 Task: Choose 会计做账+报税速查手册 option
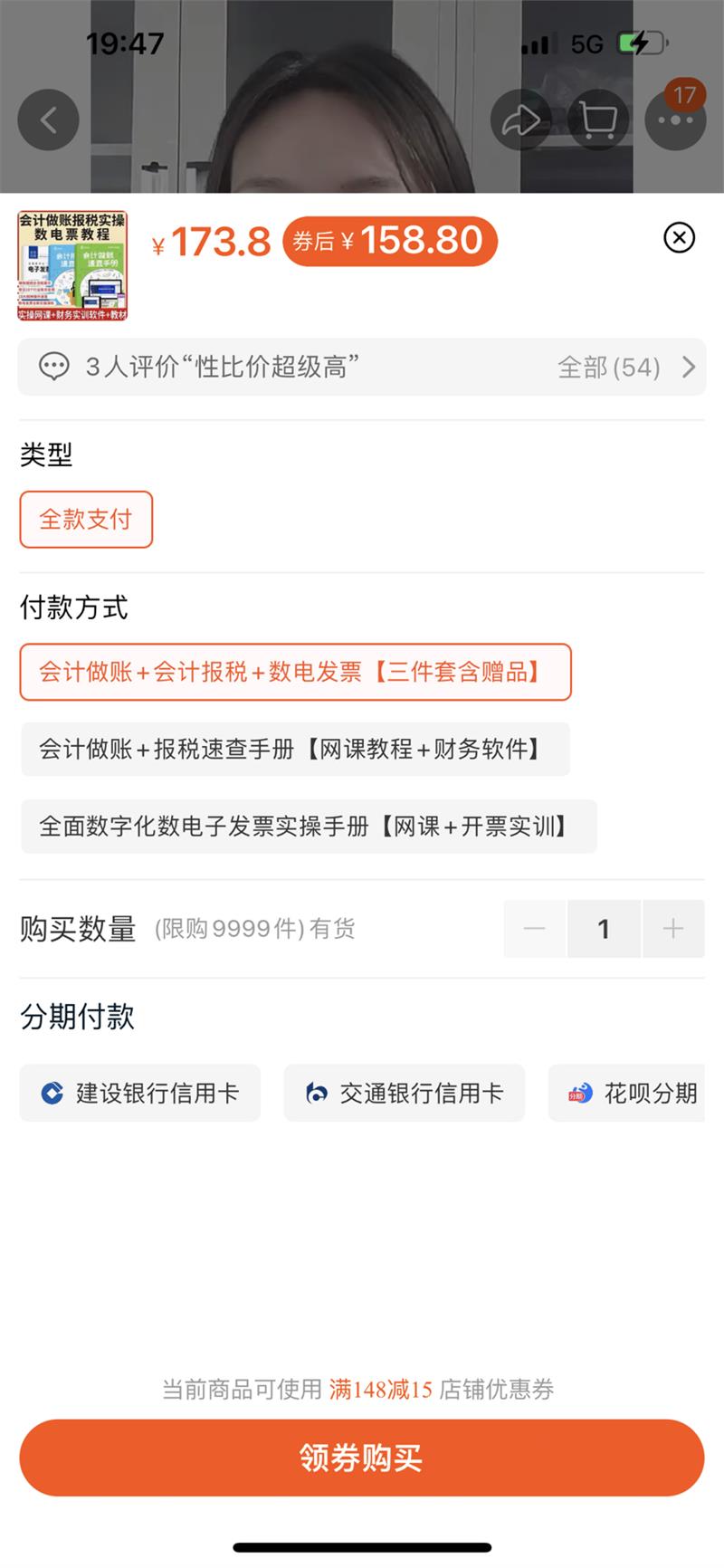click(x=295, y=750)
